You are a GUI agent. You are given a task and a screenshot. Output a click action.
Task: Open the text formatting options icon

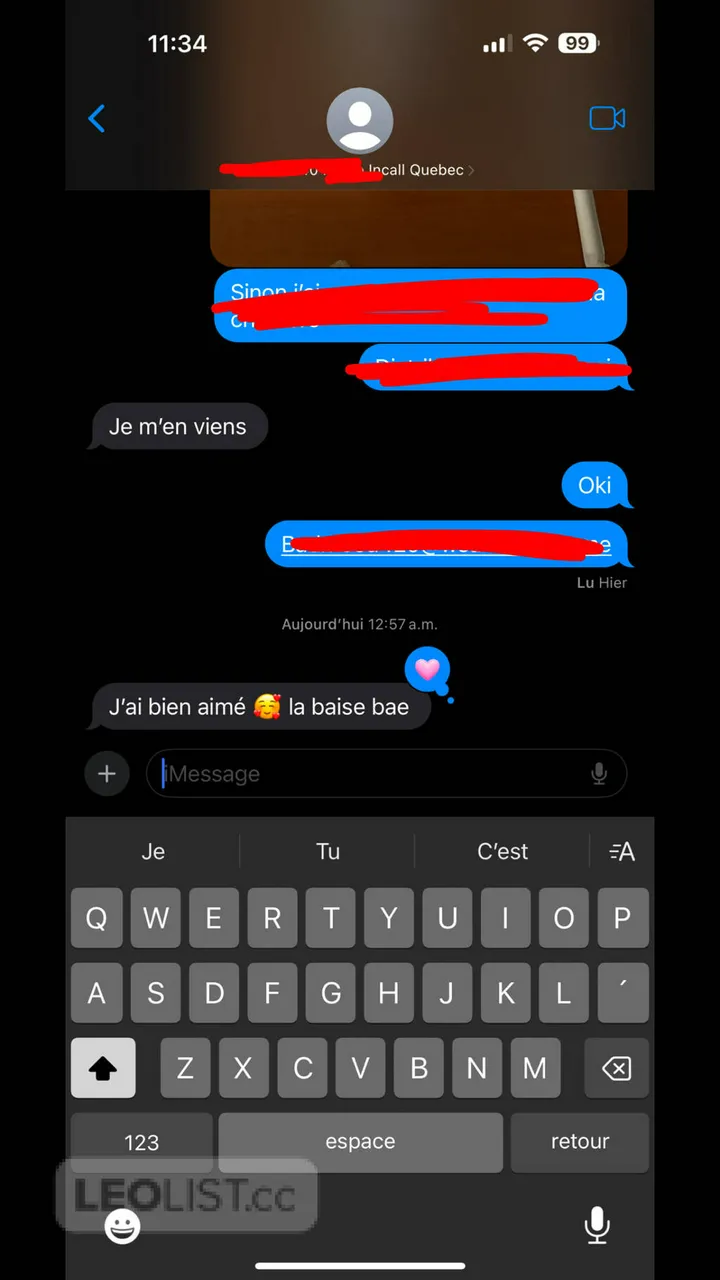[622, 852]
